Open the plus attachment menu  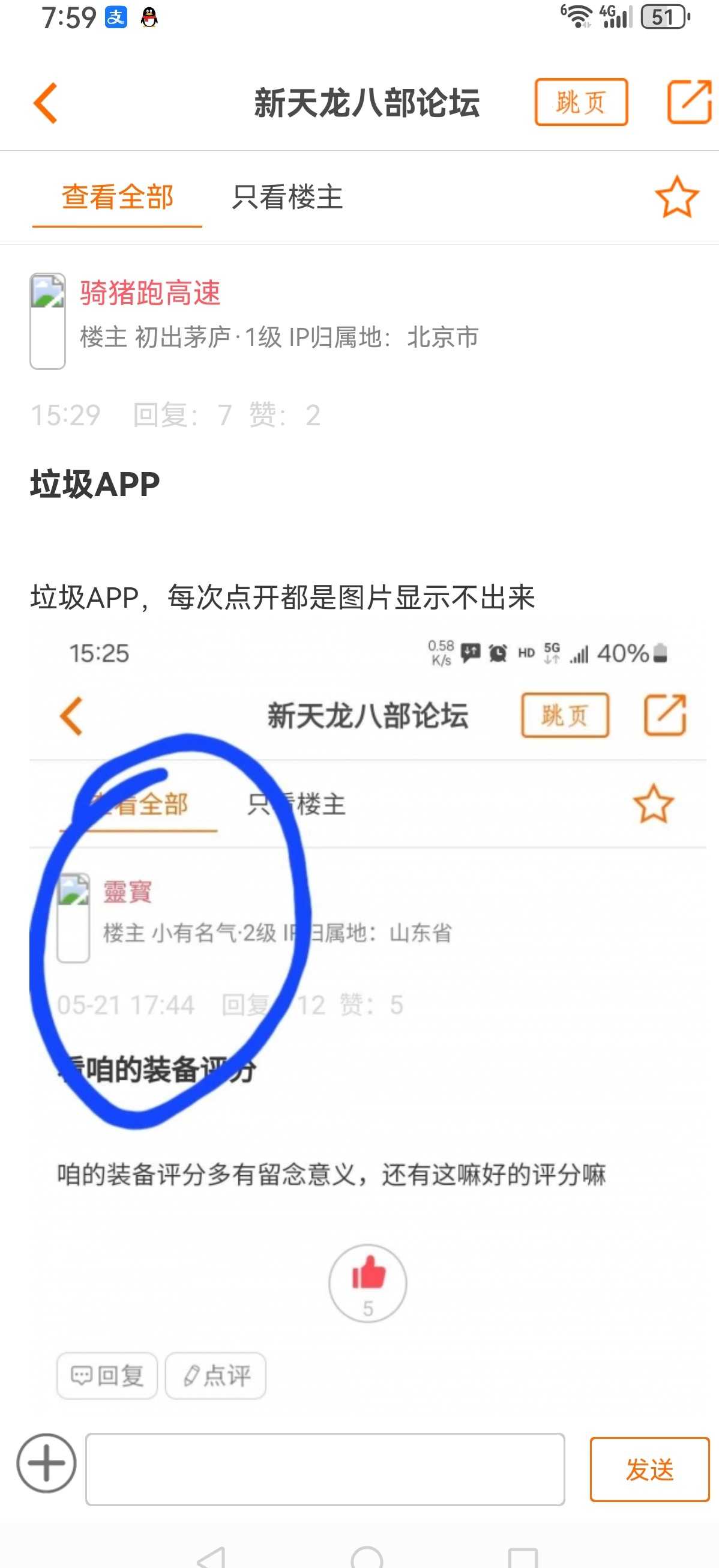(46, 1463)
